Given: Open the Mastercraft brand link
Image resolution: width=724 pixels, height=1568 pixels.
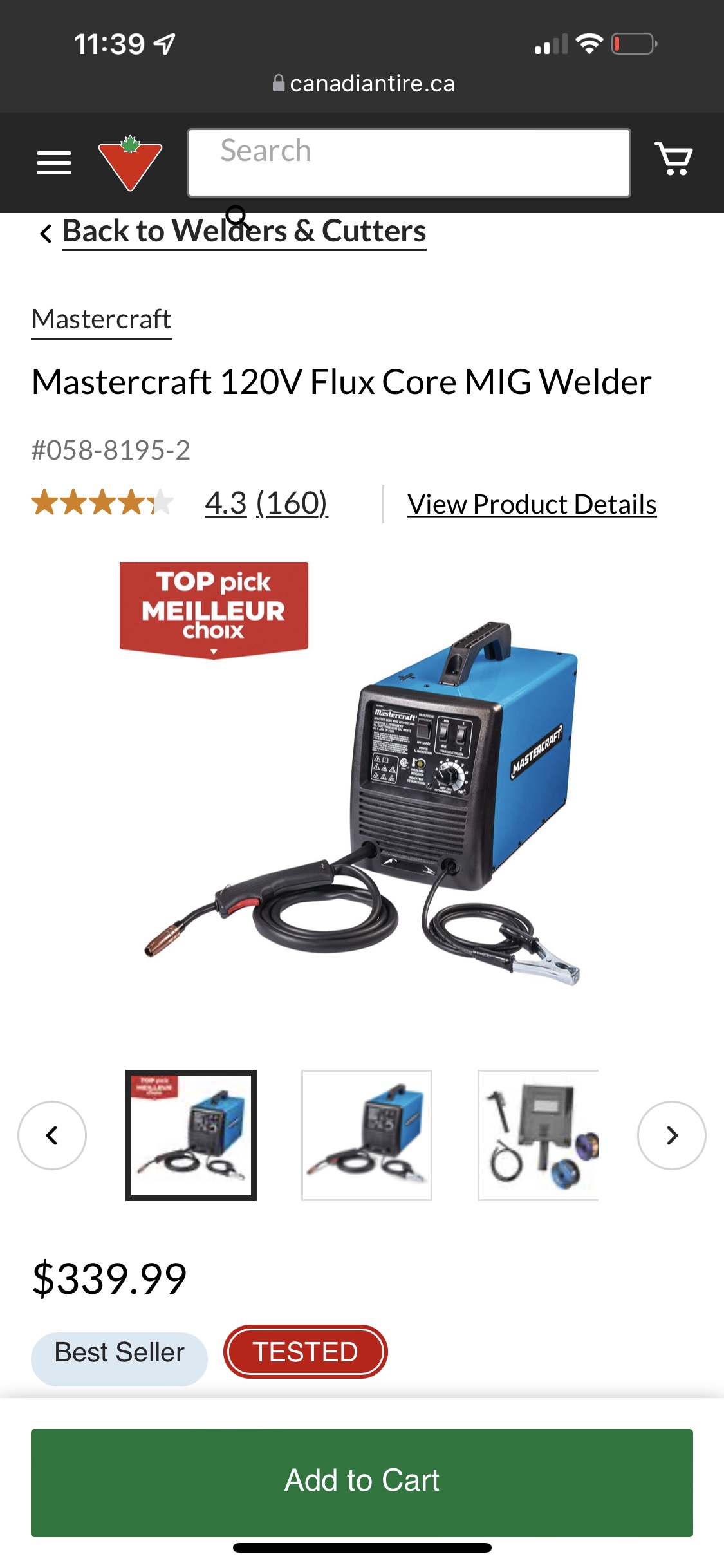Looking at the screenshot, I should coord(102,319).
